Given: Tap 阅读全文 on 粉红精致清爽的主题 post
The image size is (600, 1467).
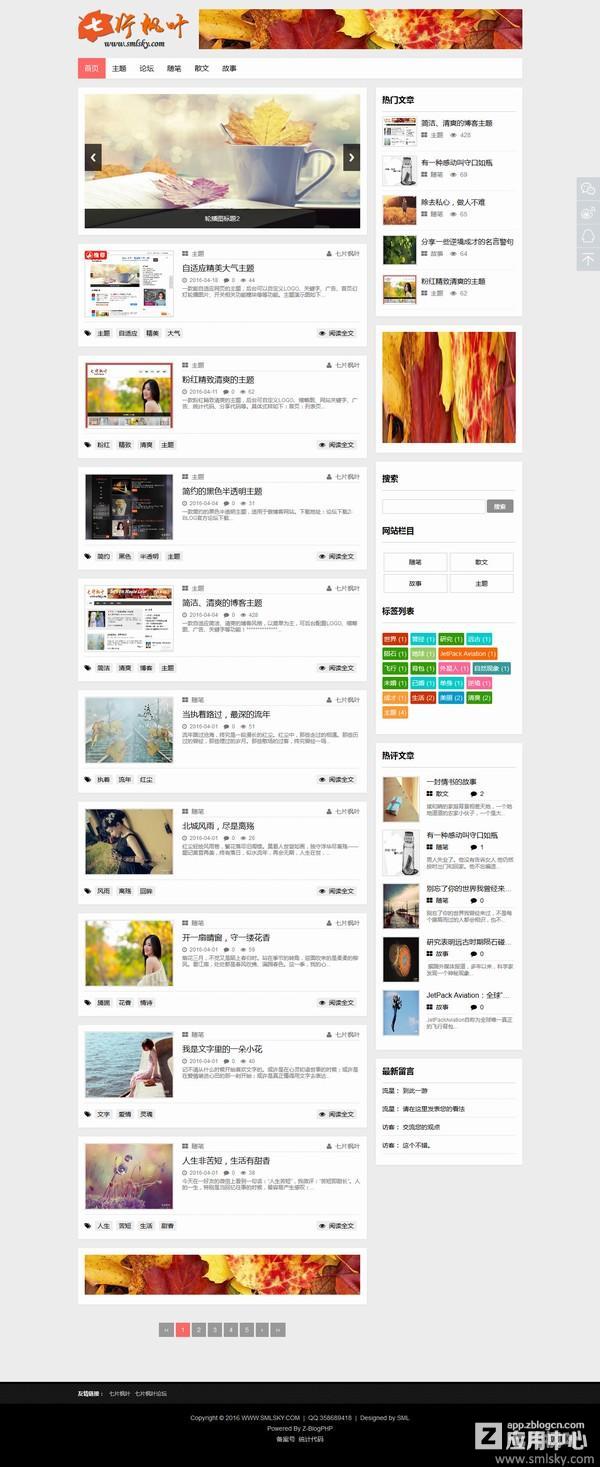Looking at the screenshot, I should (336, 445).
